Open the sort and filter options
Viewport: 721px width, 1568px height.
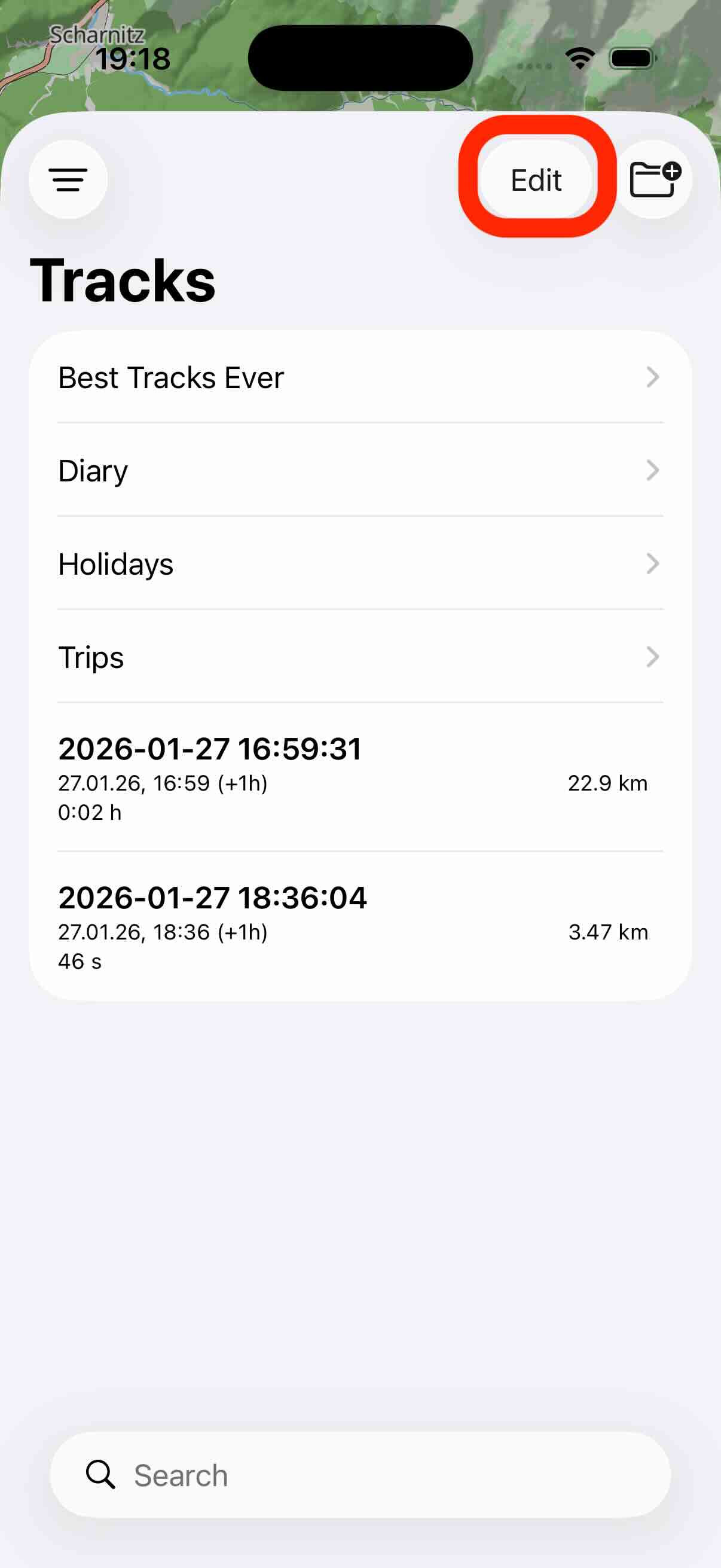(68, 179)
